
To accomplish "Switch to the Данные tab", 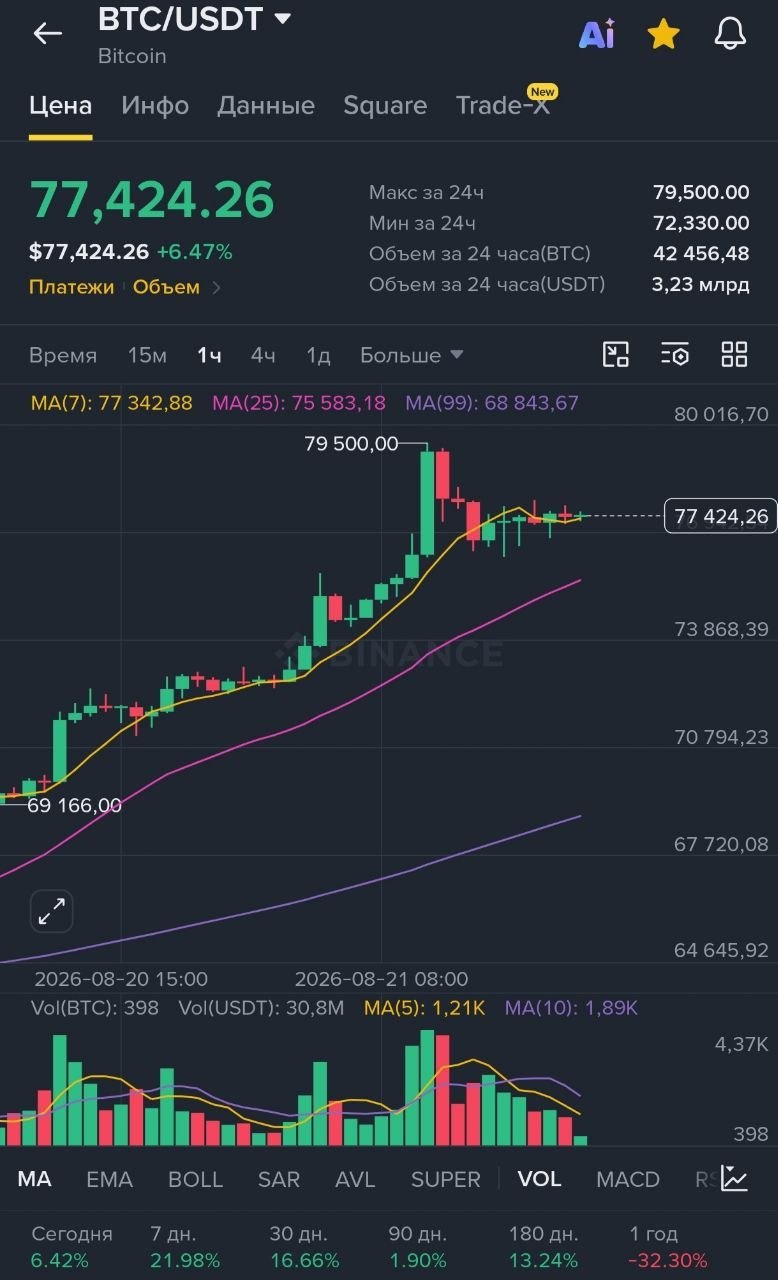I will (x=266, y=105).
